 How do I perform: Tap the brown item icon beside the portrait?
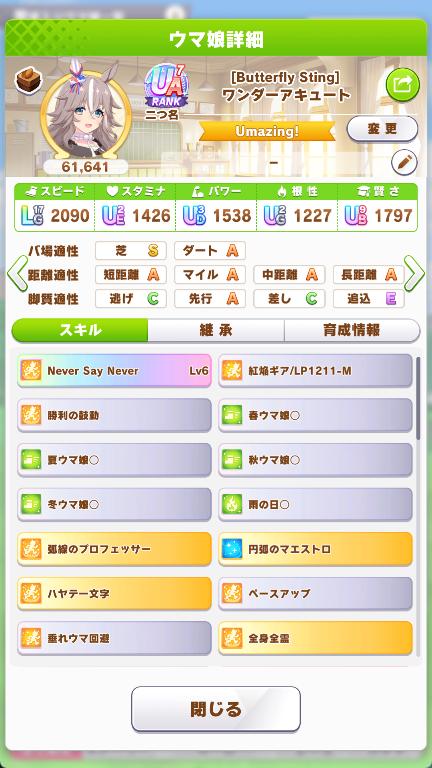pos(29,80)
